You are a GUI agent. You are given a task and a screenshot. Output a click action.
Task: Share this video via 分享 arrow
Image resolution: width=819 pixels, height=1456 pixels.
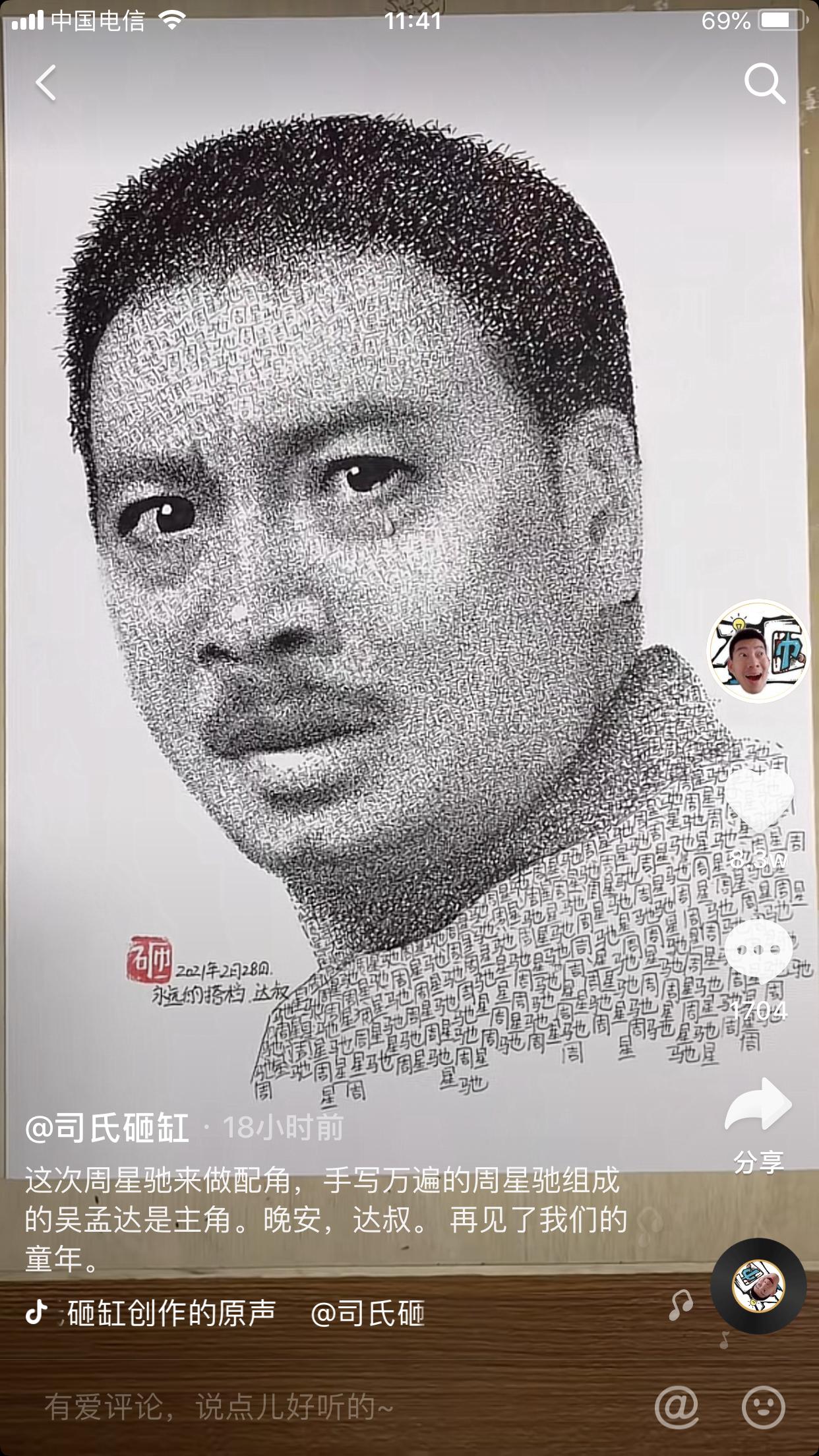[758, 1105]
